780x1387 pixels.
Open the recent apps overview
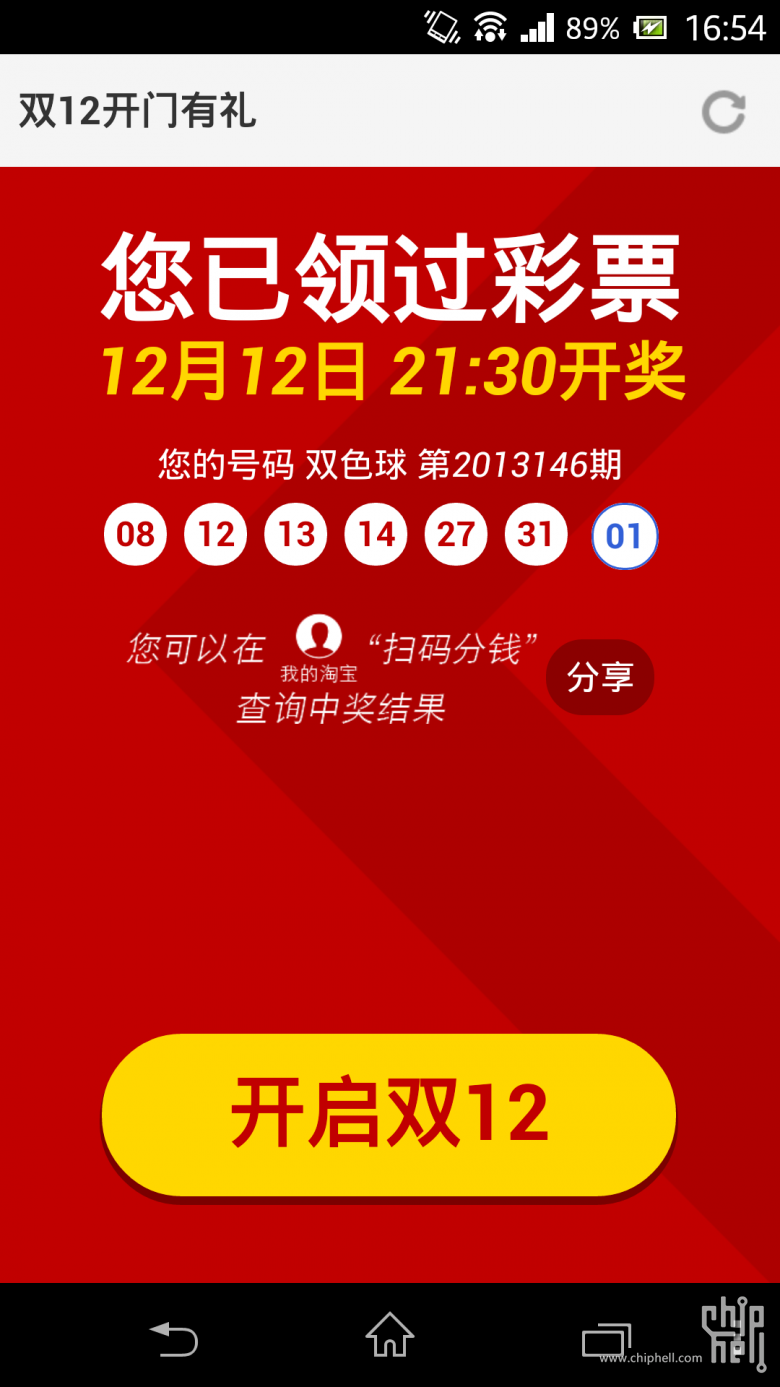pos(606,1339)
